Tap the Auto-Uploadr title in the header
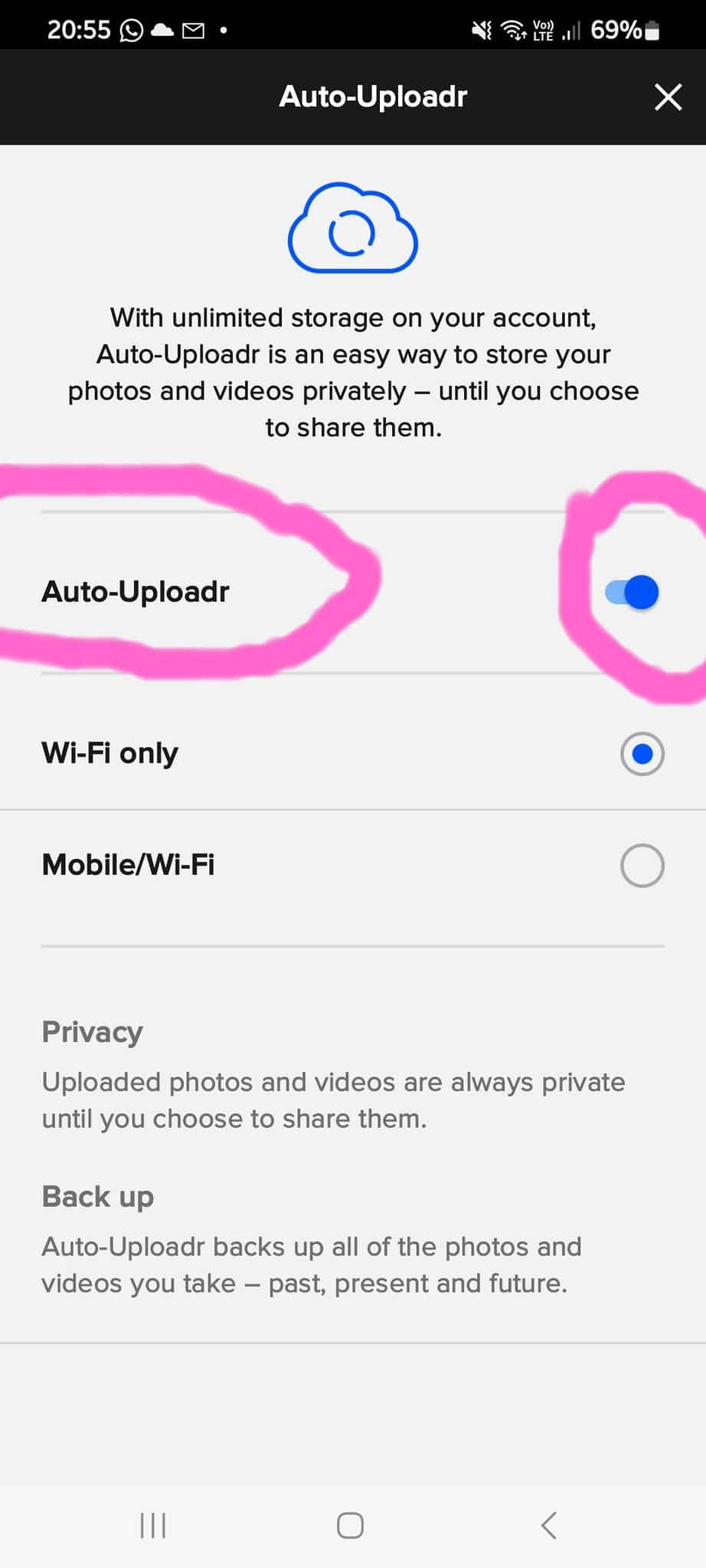This screenshot has width=706, height=1568. point(374,96)
